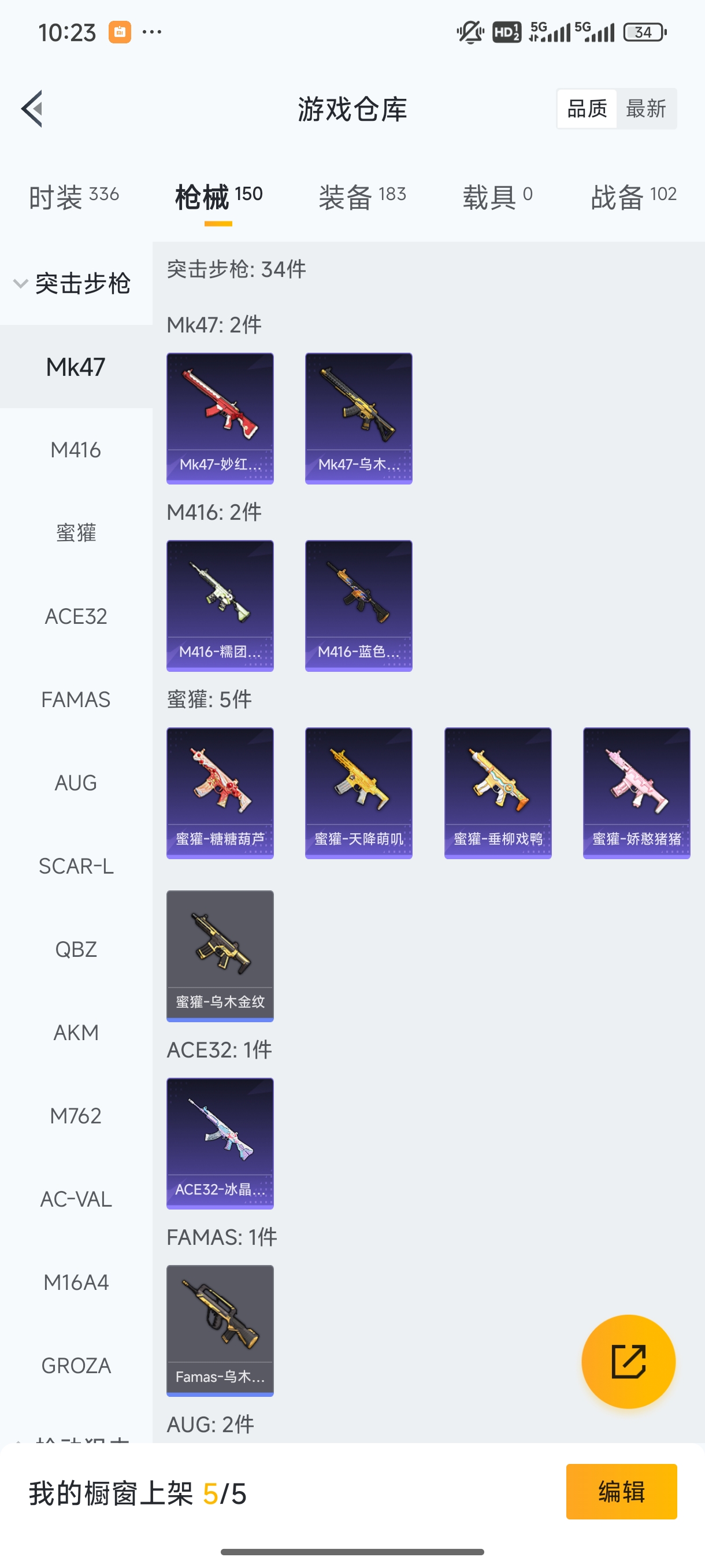Image resolution: width=705 pixels, height=1568 pixels.
Task: View the 蜜獾-糖糖葫芦 skin
Action: point(220,793)
